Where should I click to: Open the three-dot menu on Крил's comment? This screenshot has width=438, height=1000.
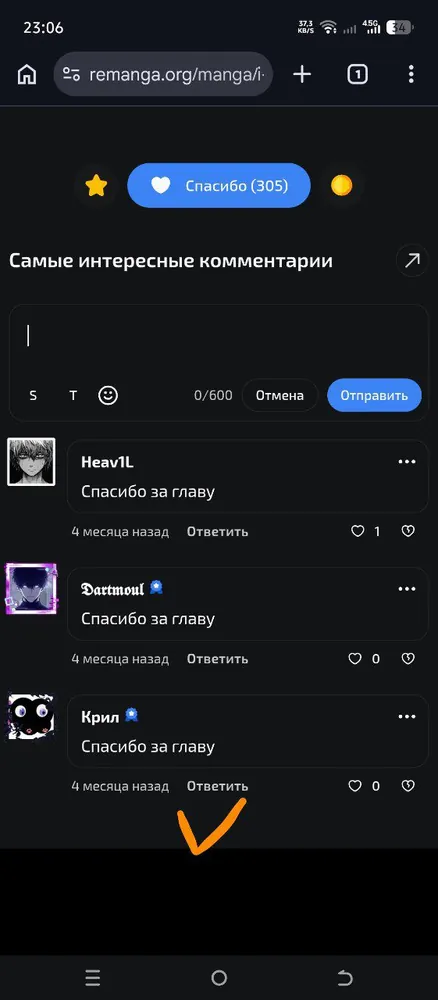(407, 716)
